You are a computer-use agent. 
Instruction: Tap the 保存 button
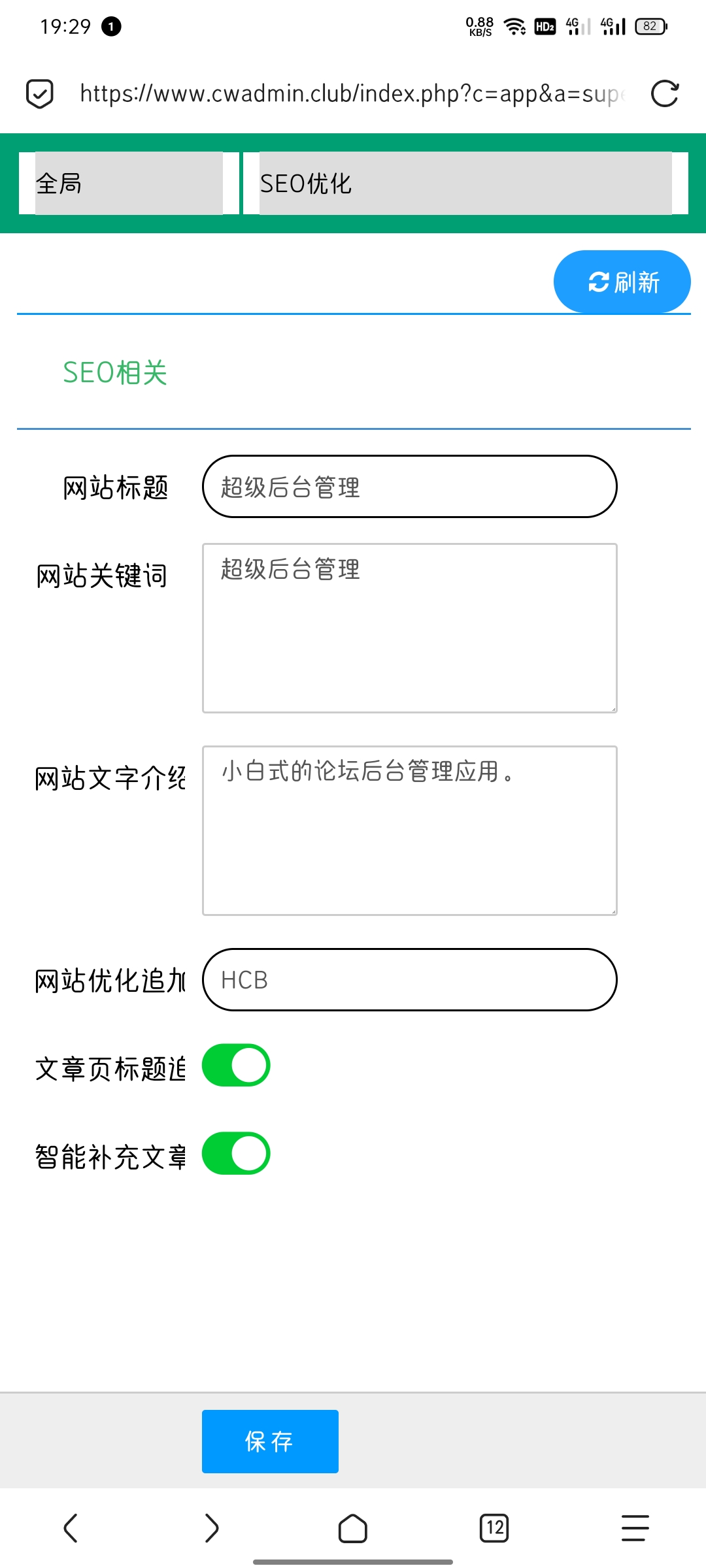pyautogui.click(x=270, y=1441)
